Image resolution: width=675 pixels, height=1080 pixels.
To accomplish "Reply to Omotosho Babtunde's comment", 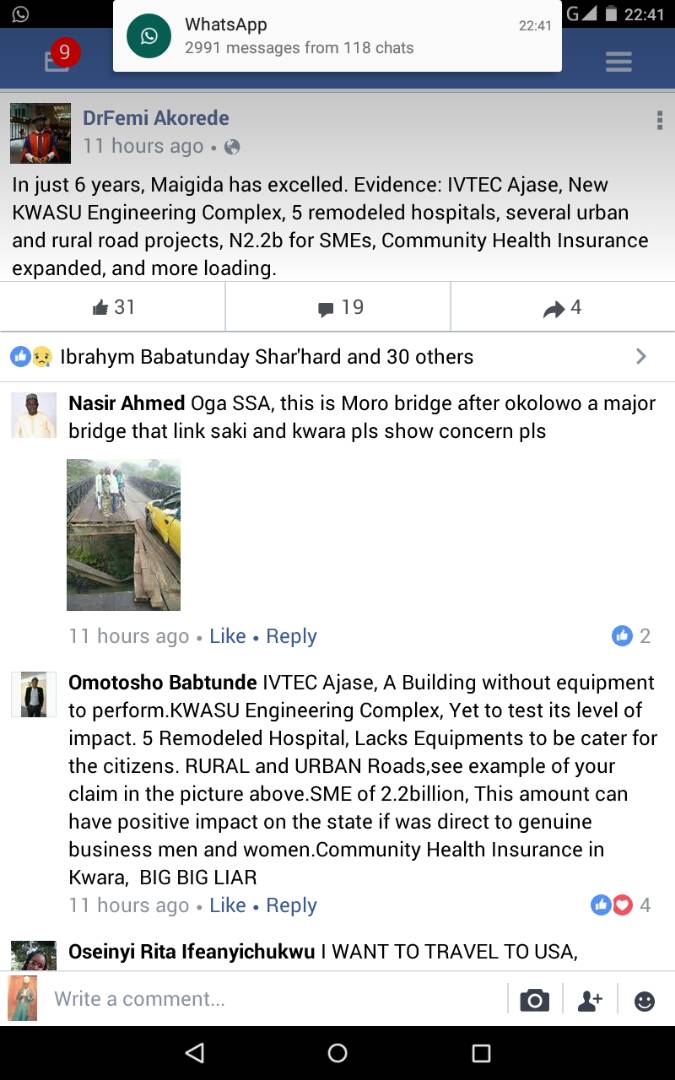I will click(291, 905).
